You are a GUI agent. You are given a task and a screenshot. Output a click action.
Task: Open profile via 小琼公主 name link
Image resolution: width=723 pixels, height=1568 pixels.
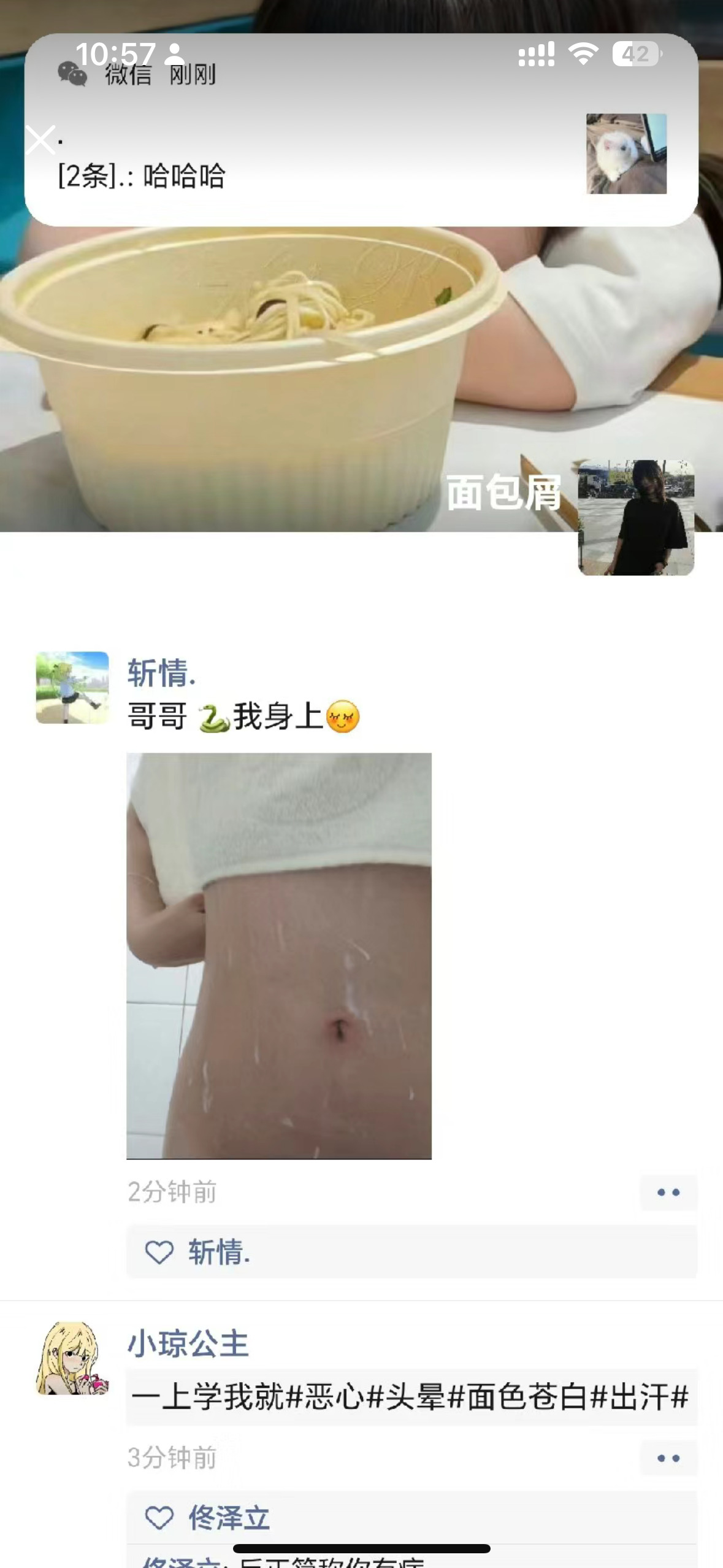click(188, 1344)
